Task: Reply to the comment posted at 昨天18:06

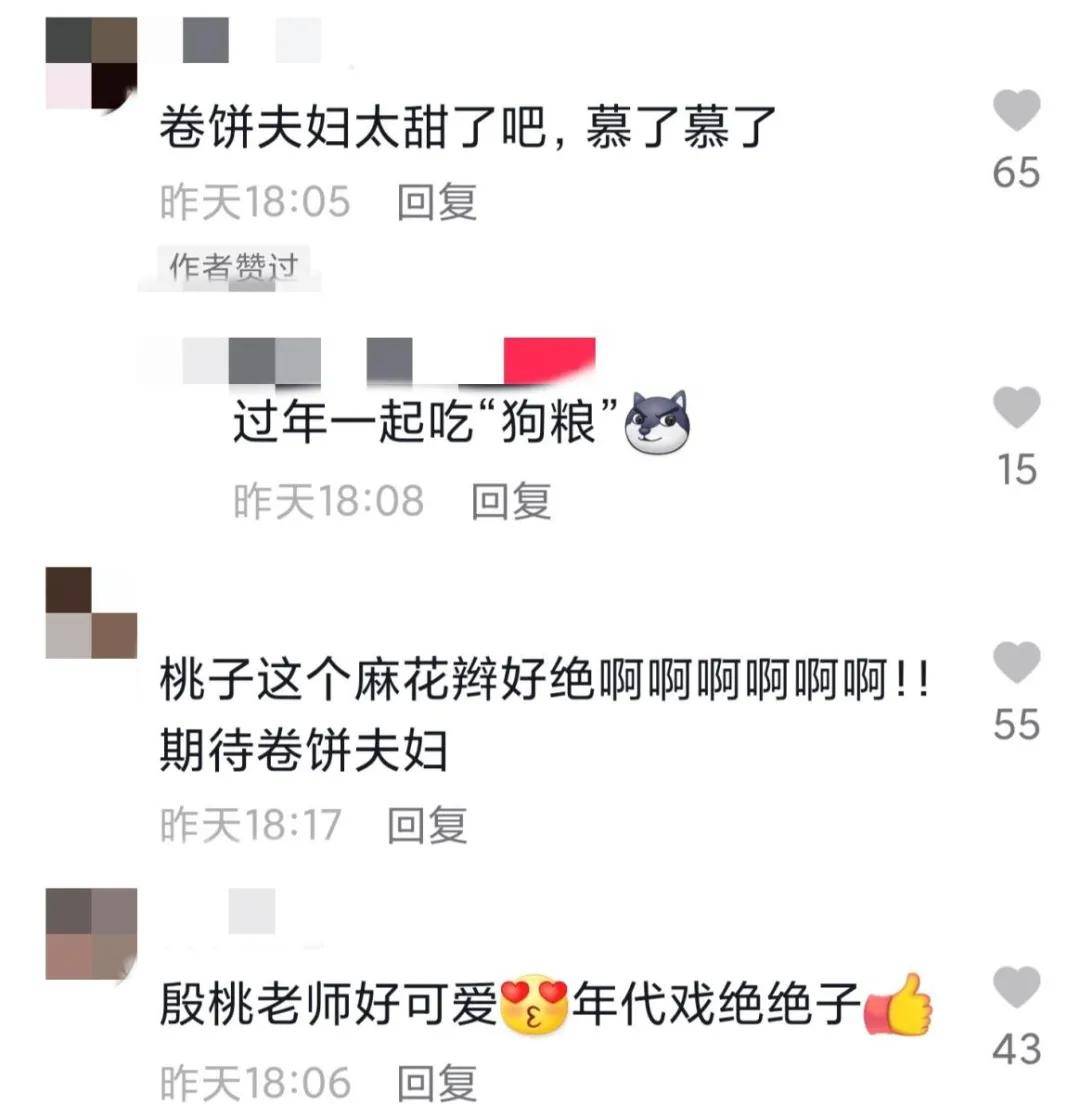Action: 437,1083
